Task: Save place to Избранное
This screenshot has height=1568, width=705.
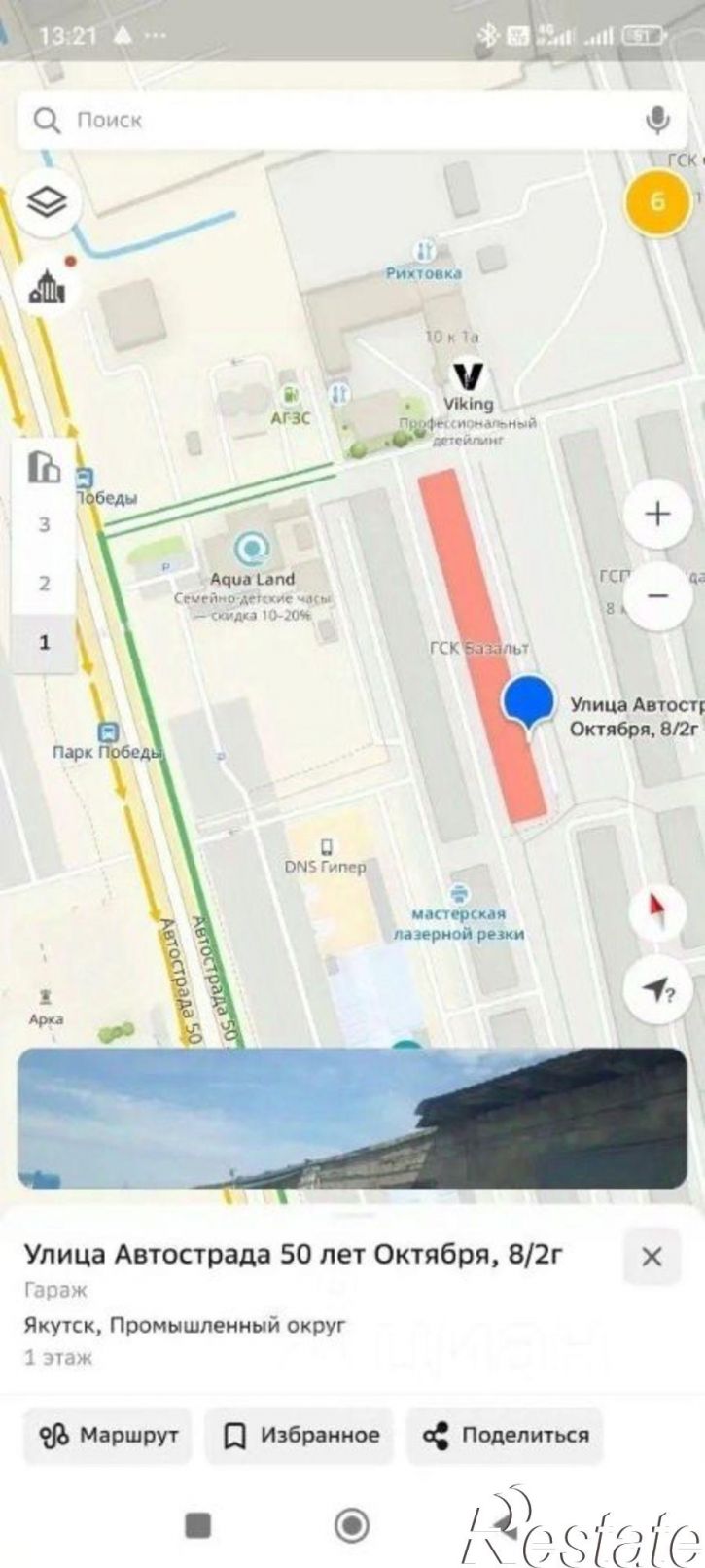Action: coord(300,1435)
